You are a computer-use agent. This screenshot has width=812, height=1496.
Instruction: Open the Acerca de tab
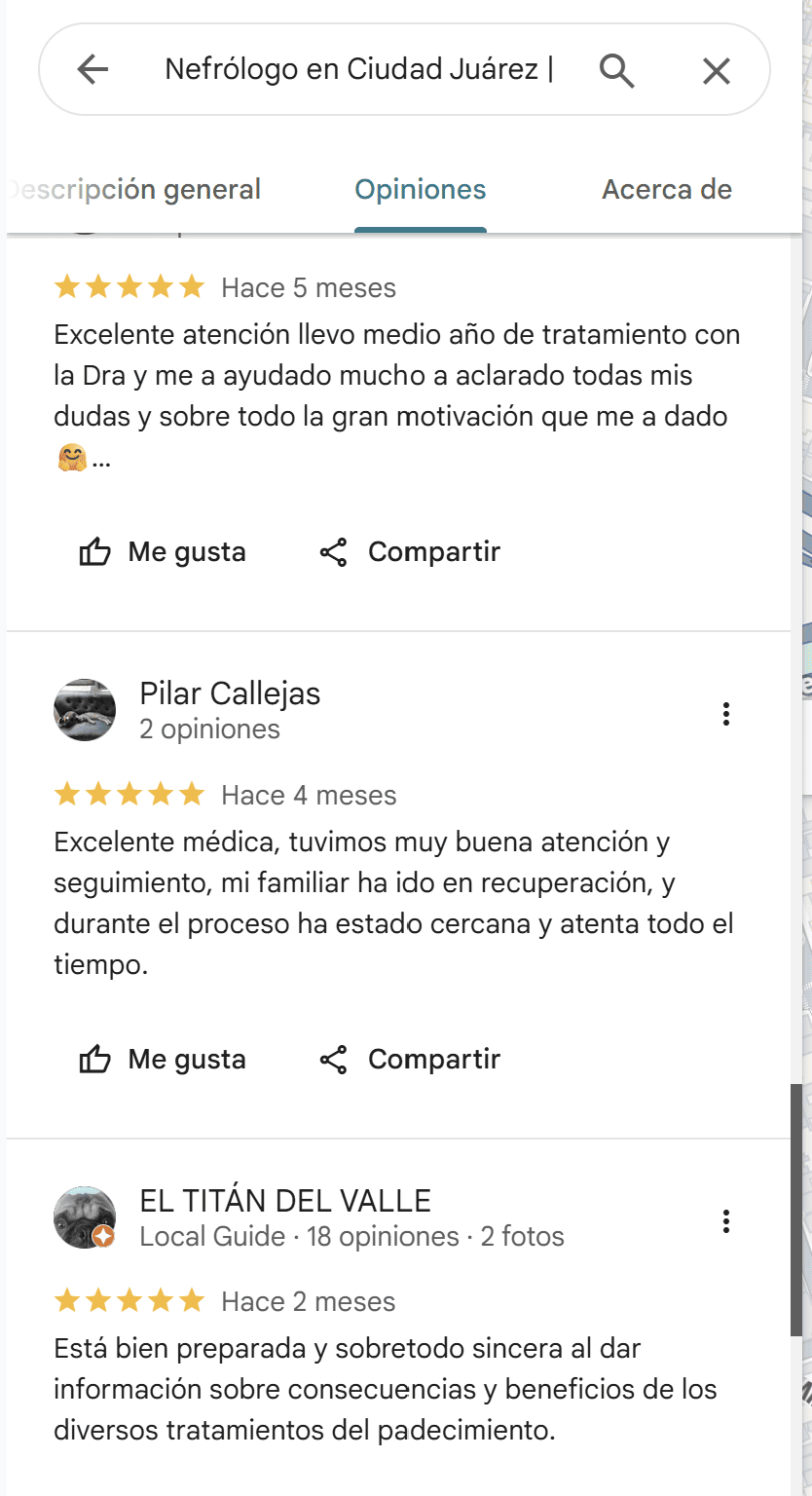pos(667,190)
